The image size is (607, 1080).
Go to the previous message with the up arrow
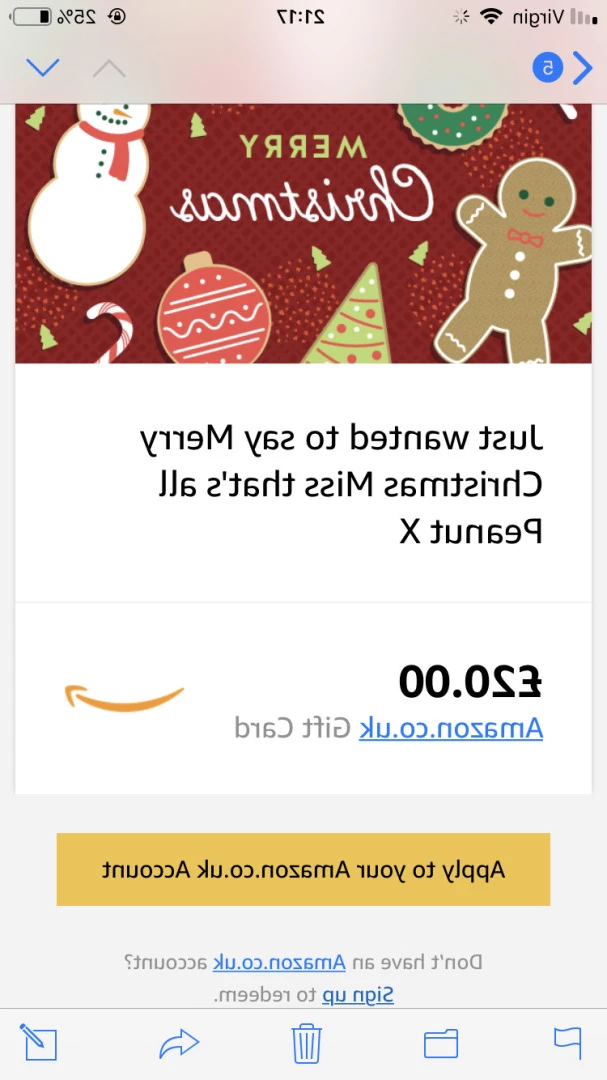tap(109, 68)
